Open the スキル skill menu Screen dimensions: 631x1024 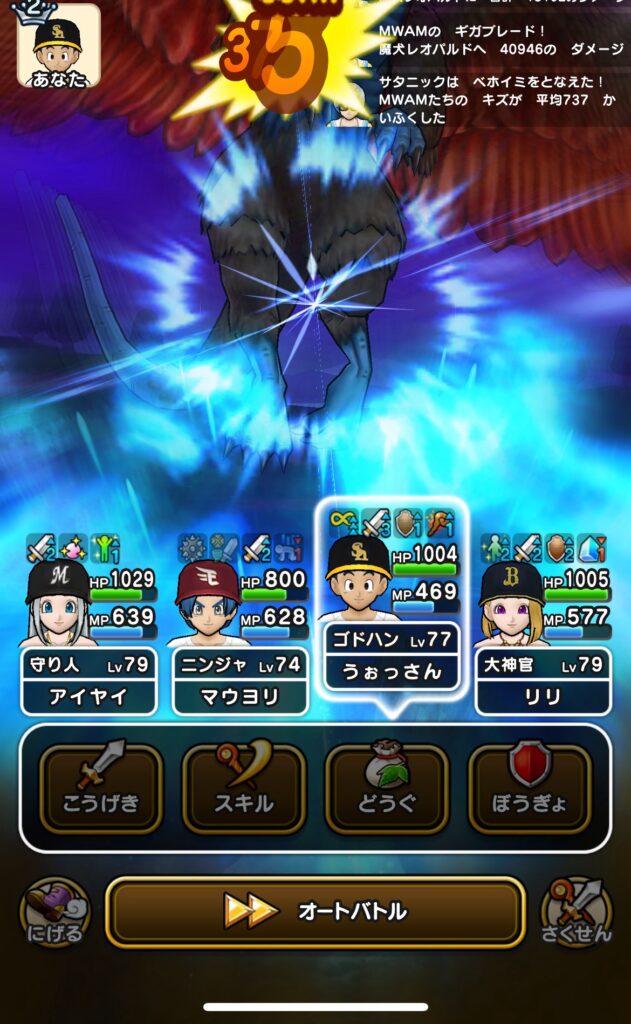click(x=244, y=789)
